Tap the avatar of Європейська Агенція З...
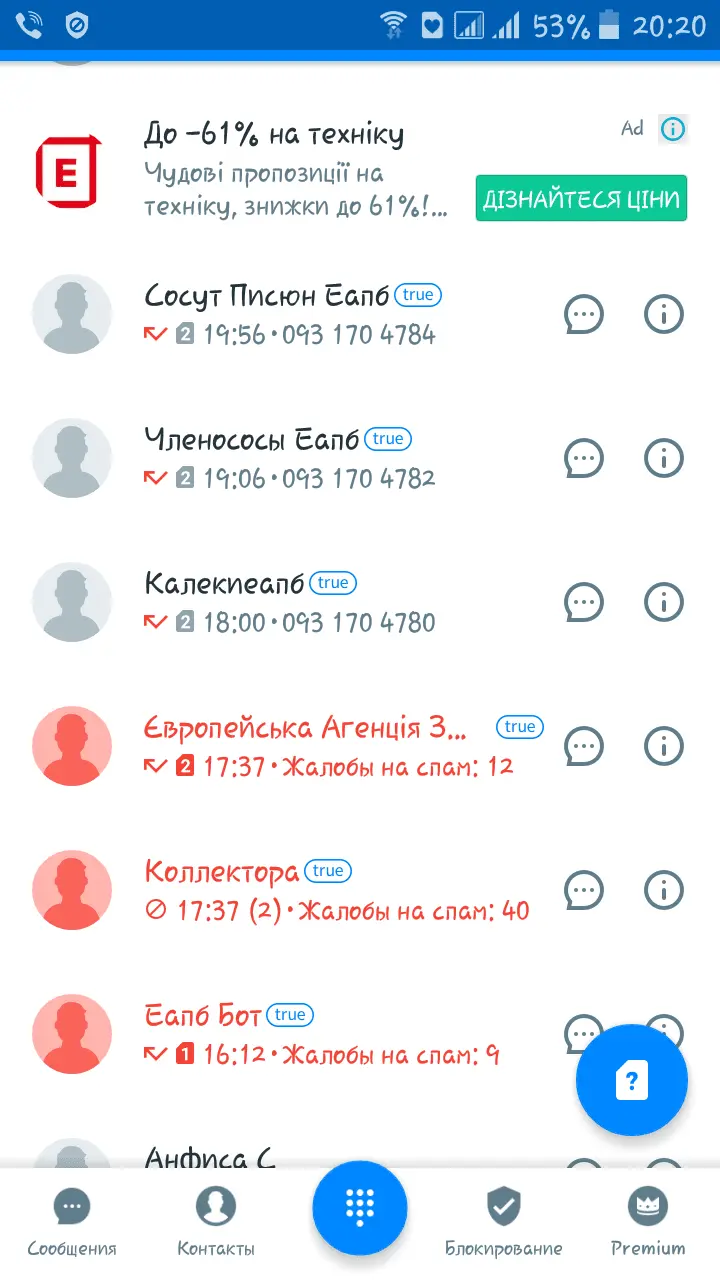This screenshot has width=720, height=1280. point(72,746)
